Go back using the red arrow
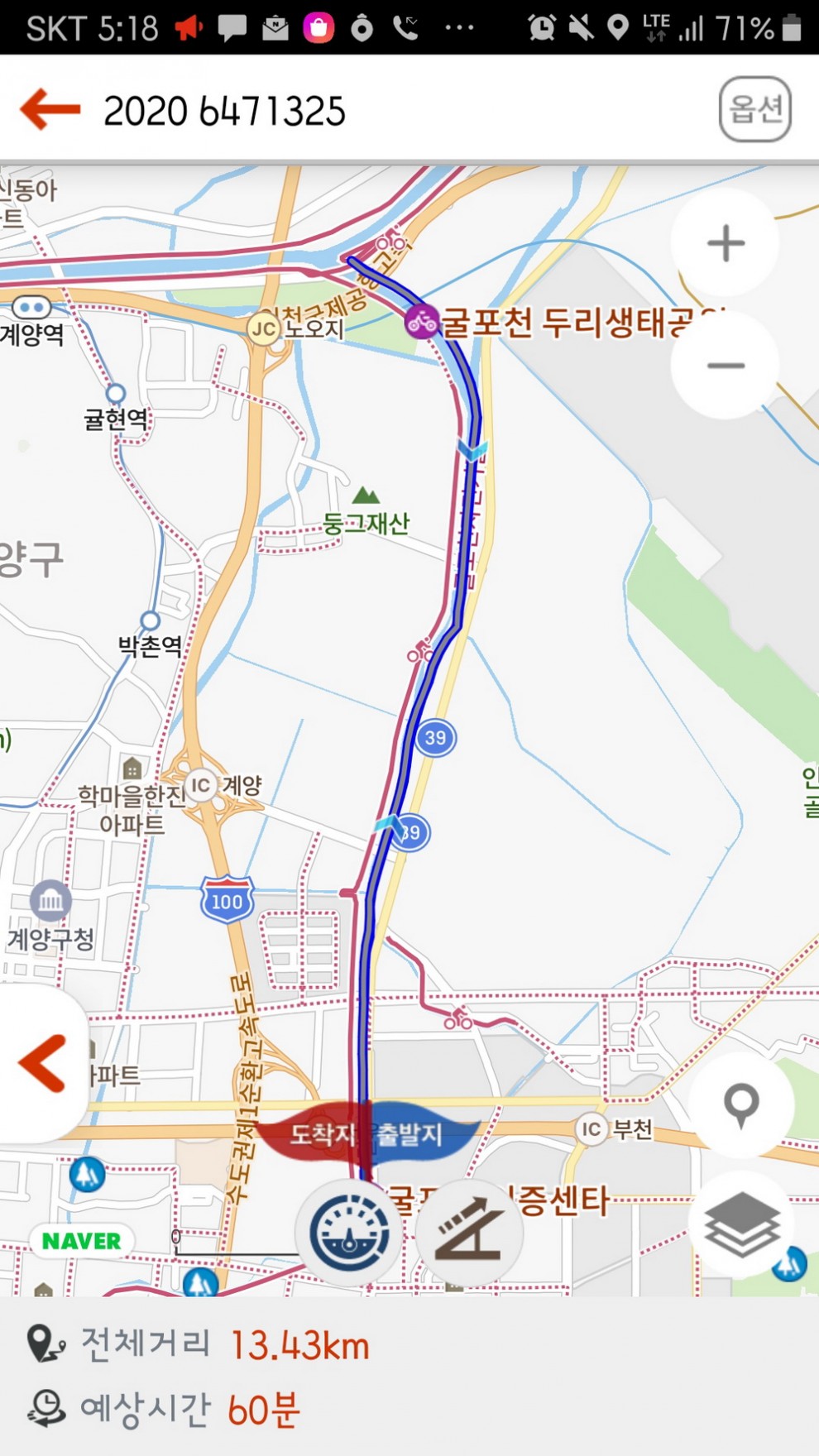The image size is (819, 1456). (50, 110)
